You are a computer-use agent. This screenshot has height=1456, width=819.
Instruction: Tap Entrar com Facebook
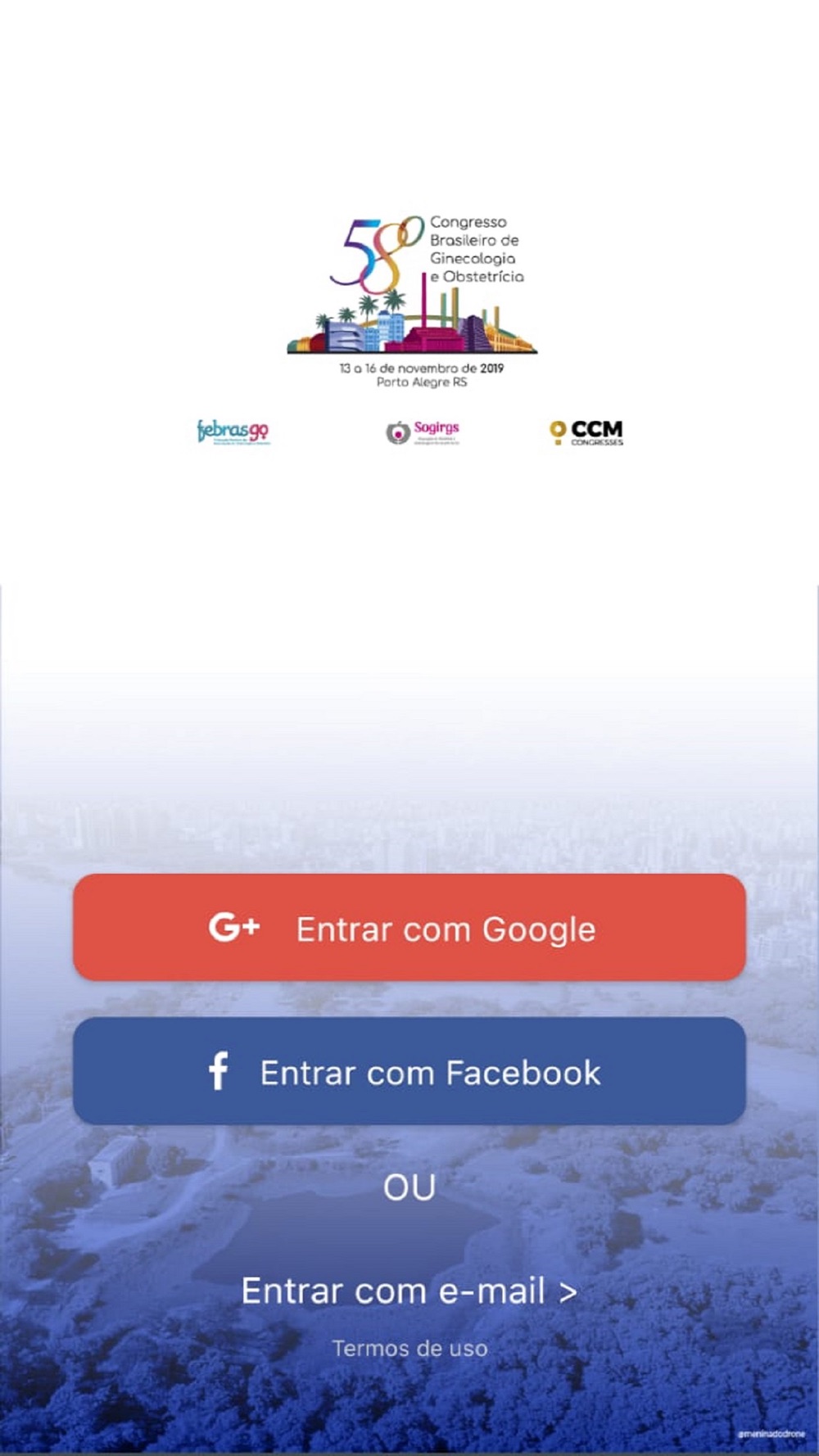click(x=409, y=1071)
